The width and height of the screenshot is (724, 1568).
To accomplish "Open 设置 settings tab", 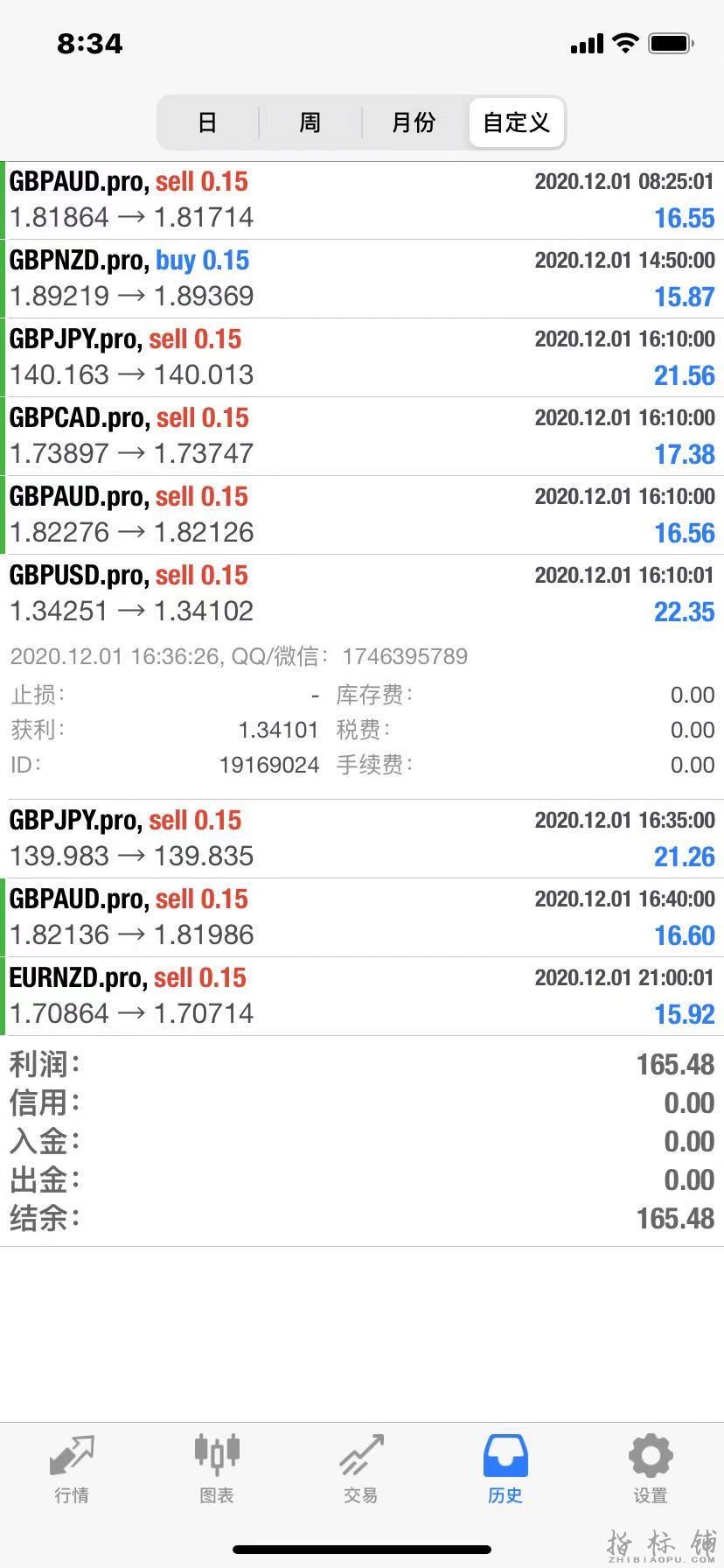I will click(650, 1468).
